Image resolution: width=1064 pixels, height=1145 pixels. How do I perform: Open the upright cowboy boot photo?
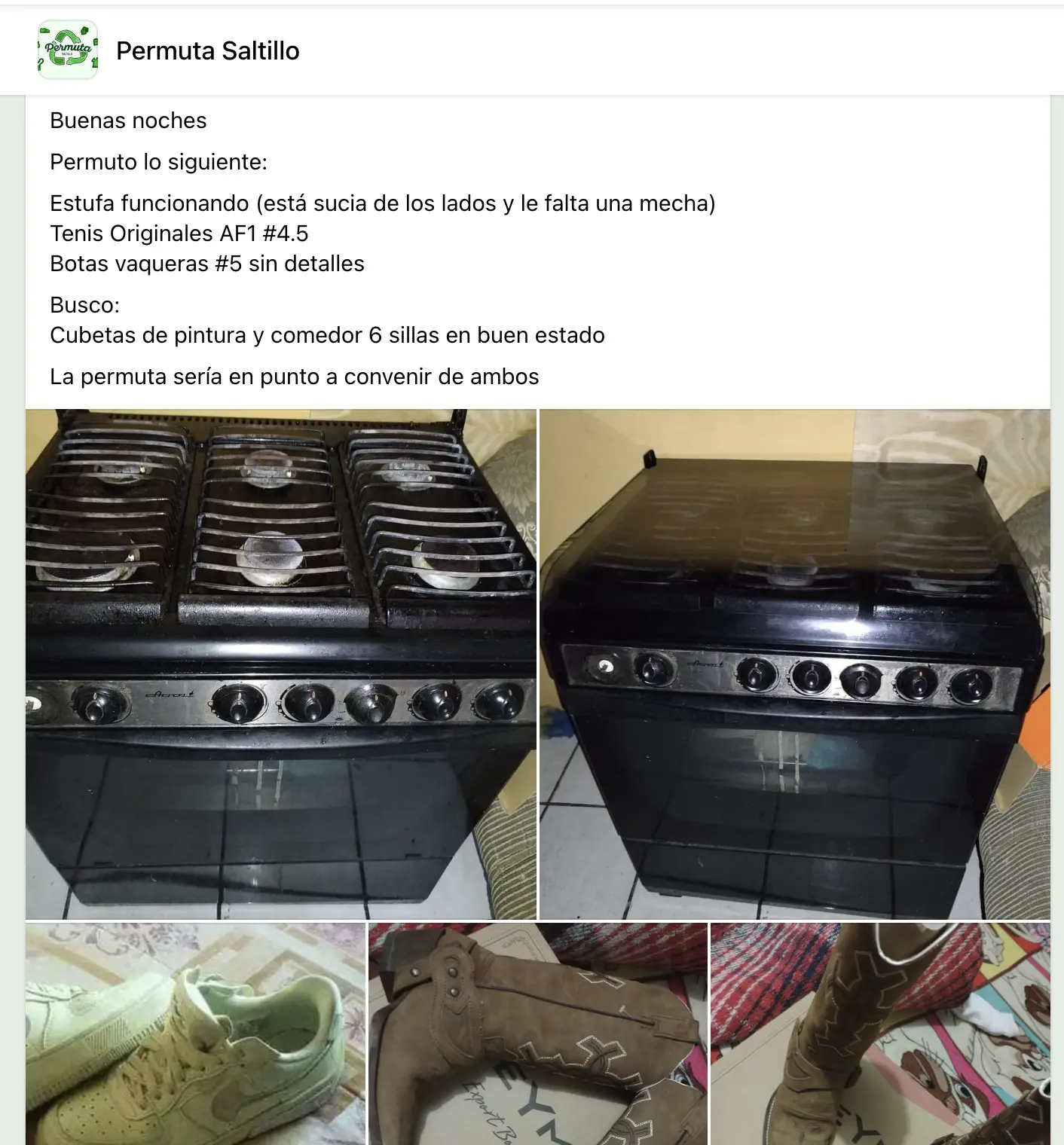pyautogui.click(x=879, y=1034)
